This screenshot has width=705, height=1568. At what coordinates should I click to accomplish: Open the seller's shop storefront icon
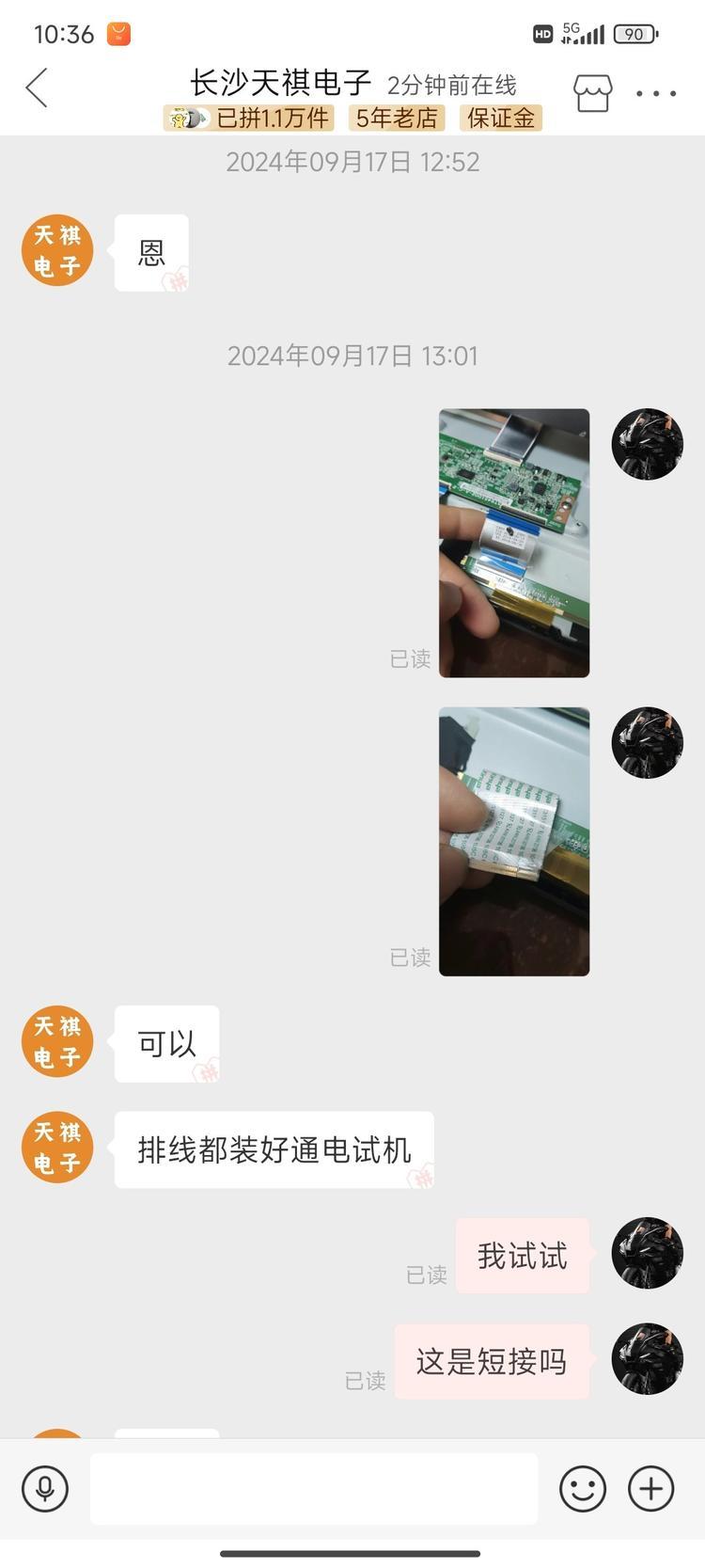pyautogui.click(x=592, y=92)
